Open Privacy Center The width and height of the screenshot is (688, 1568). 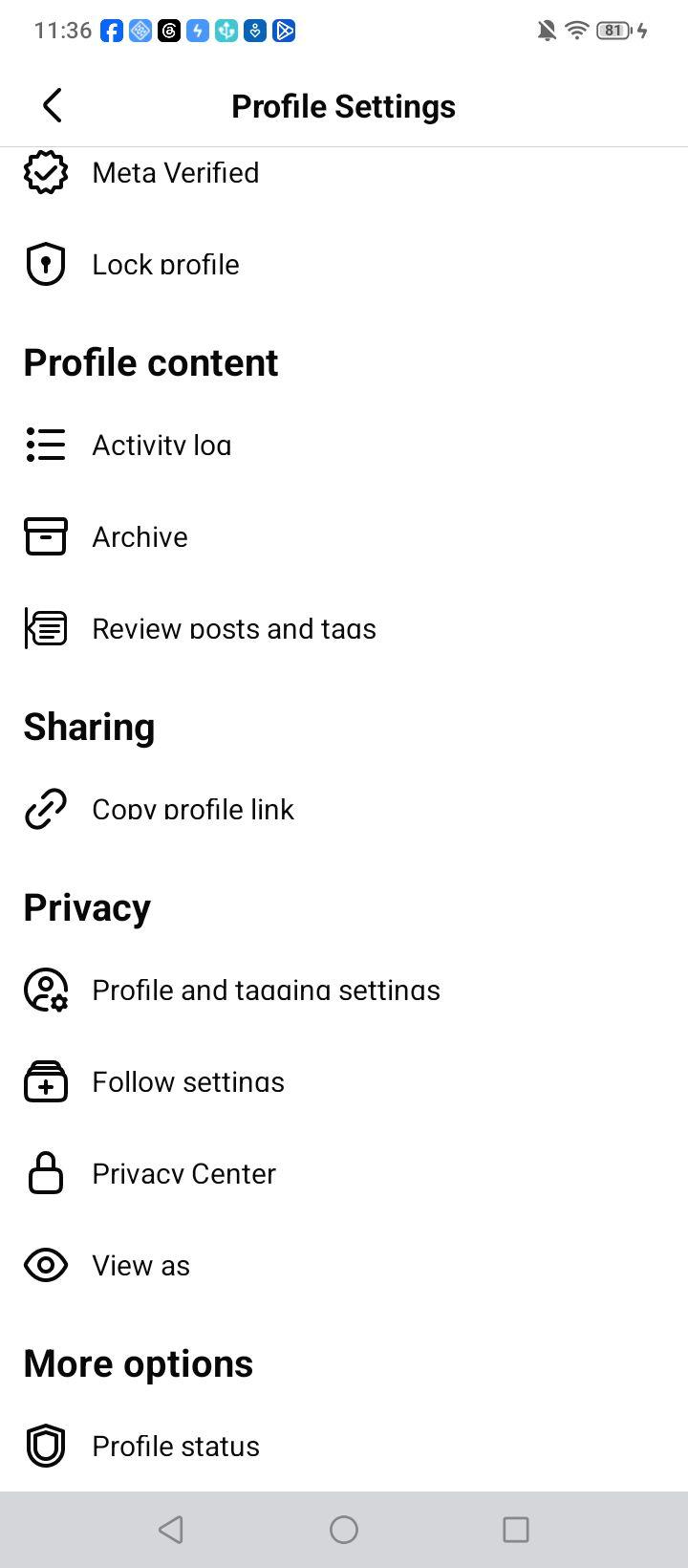click(x=344, y=1174)
